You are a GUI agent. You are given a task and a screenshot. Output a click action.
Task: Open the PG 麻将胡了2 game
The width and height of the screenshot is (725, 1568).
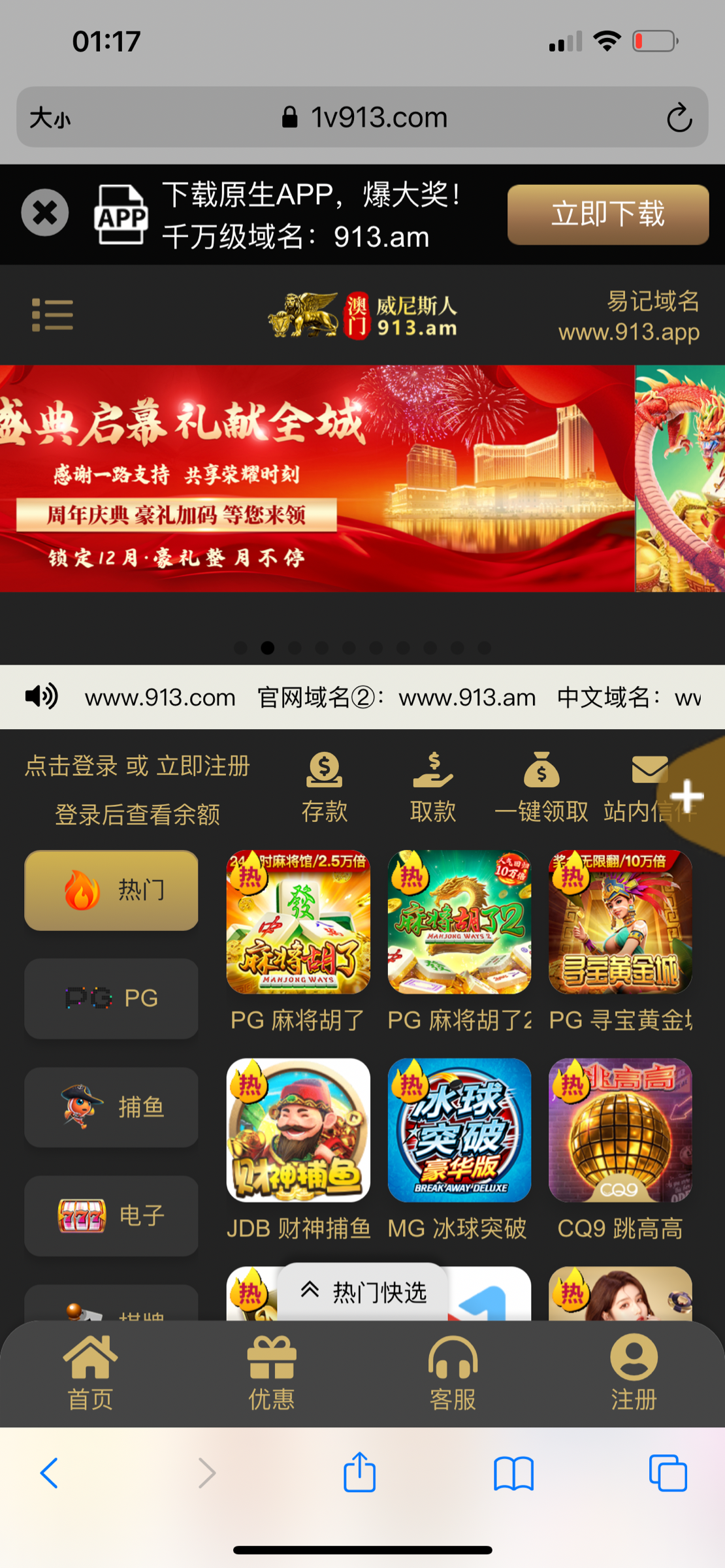pos(459,923)
